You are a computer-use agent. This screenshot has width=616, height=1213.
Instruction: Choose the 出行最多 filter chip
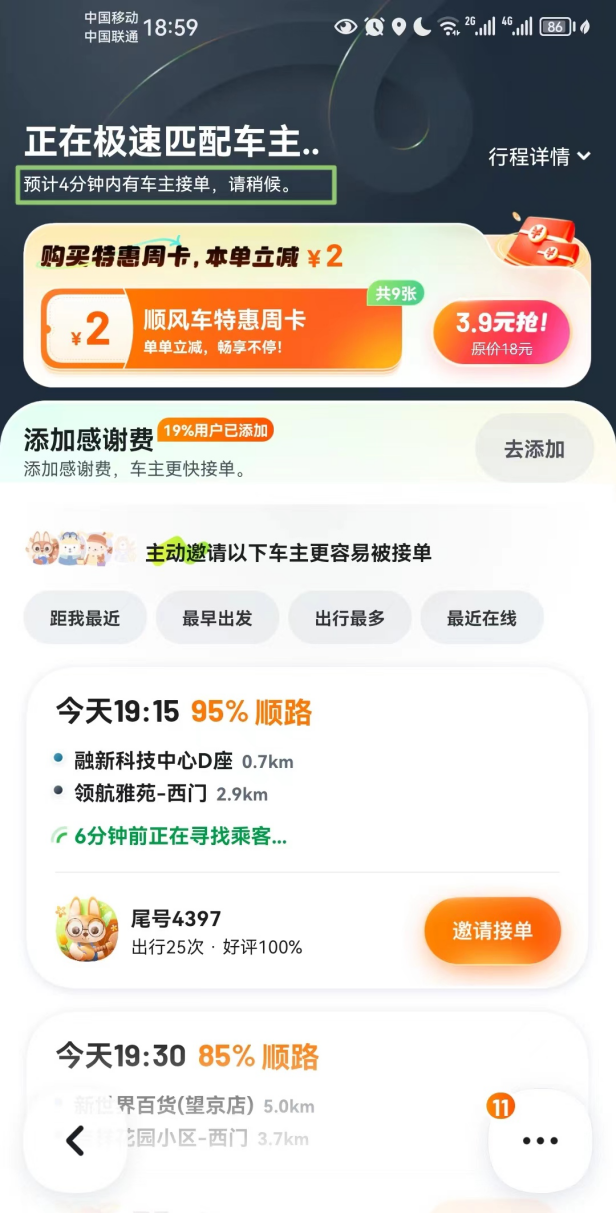coord(350,618)
